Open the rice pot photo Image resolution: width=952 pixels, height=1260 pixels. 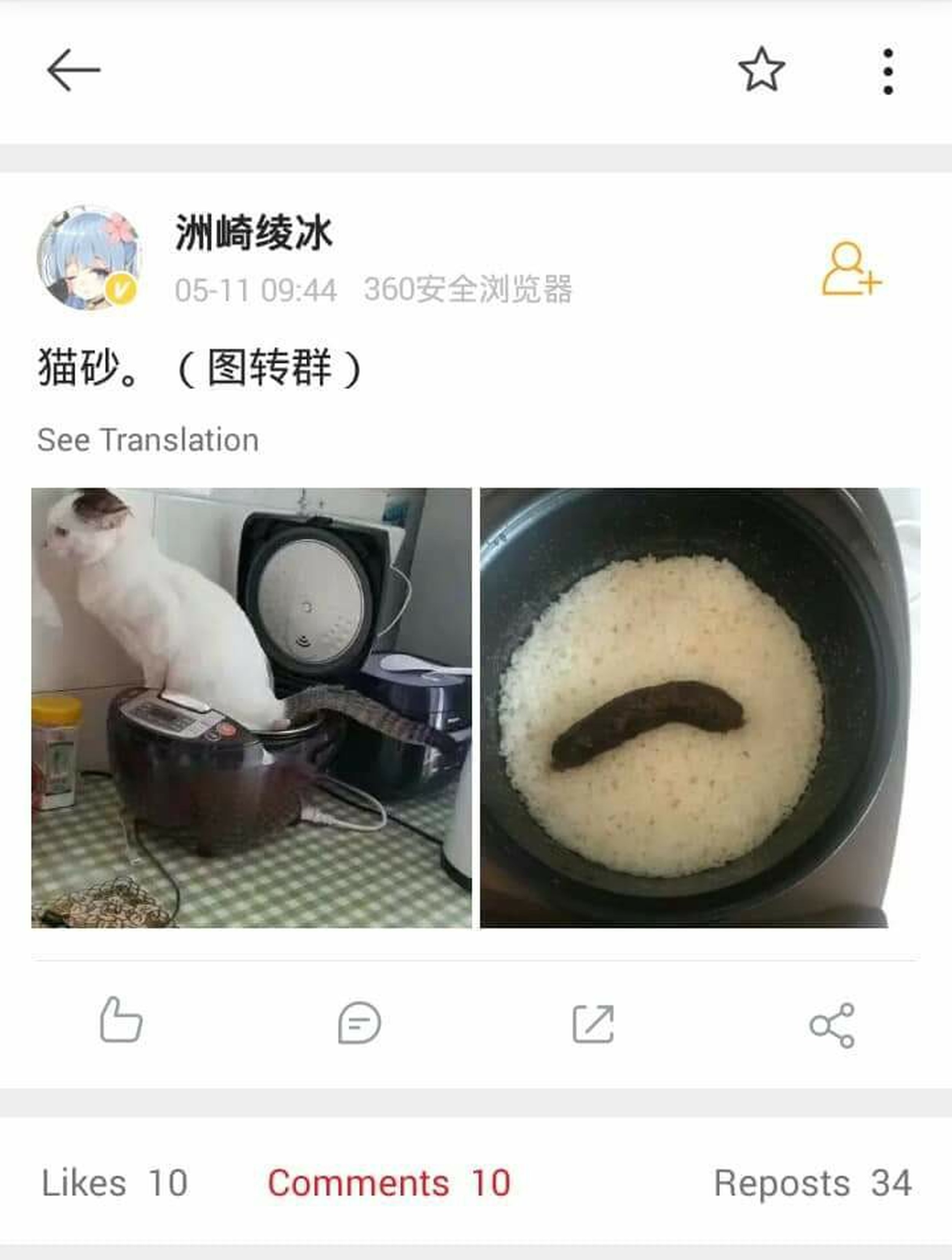pos(700,707)
